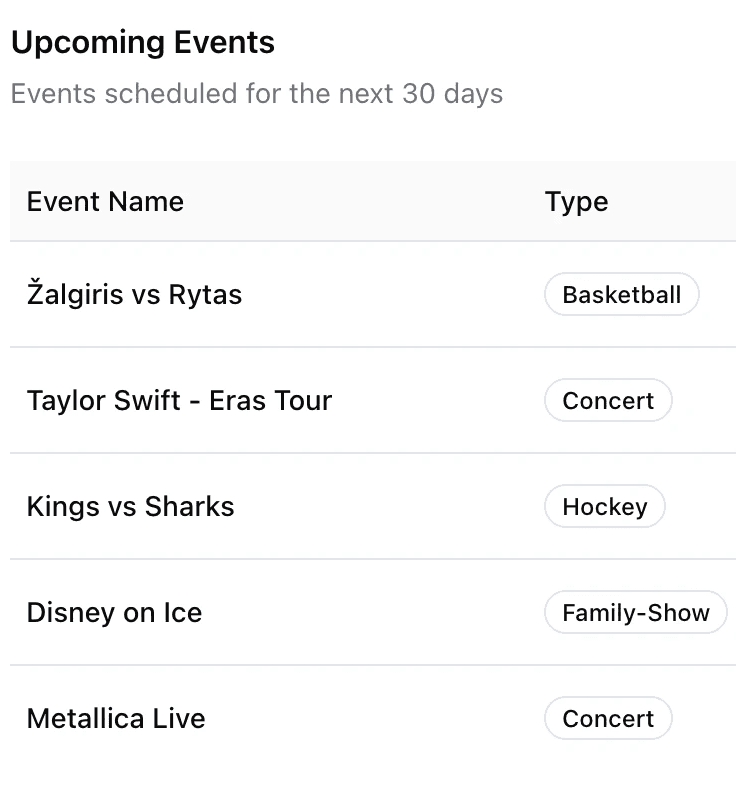The image size is (736, 810).
Task: Select the Family-Show type badge
Action: click(x=635, y=612)
